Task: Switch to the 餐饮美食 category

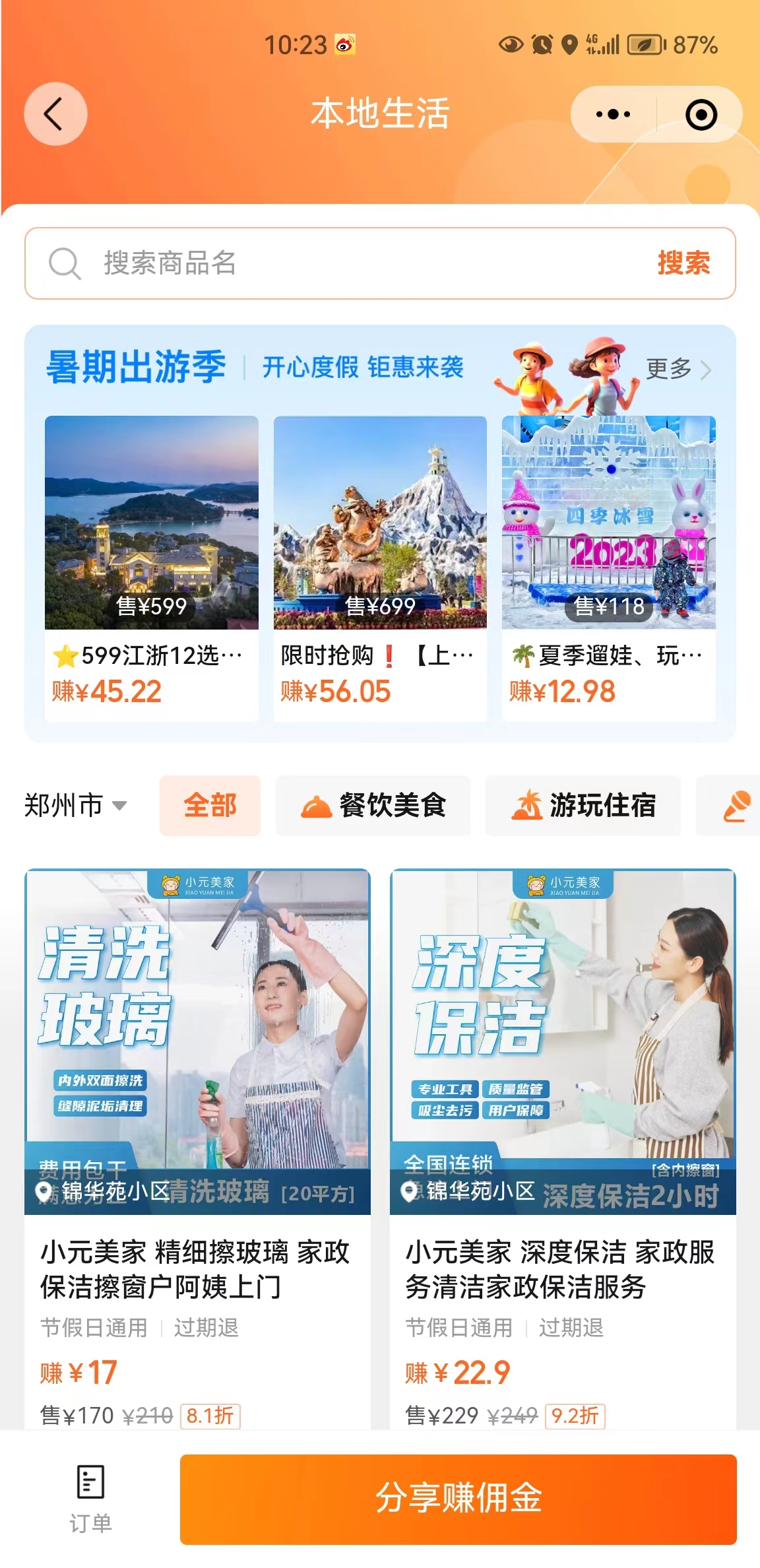Action: 373,805
